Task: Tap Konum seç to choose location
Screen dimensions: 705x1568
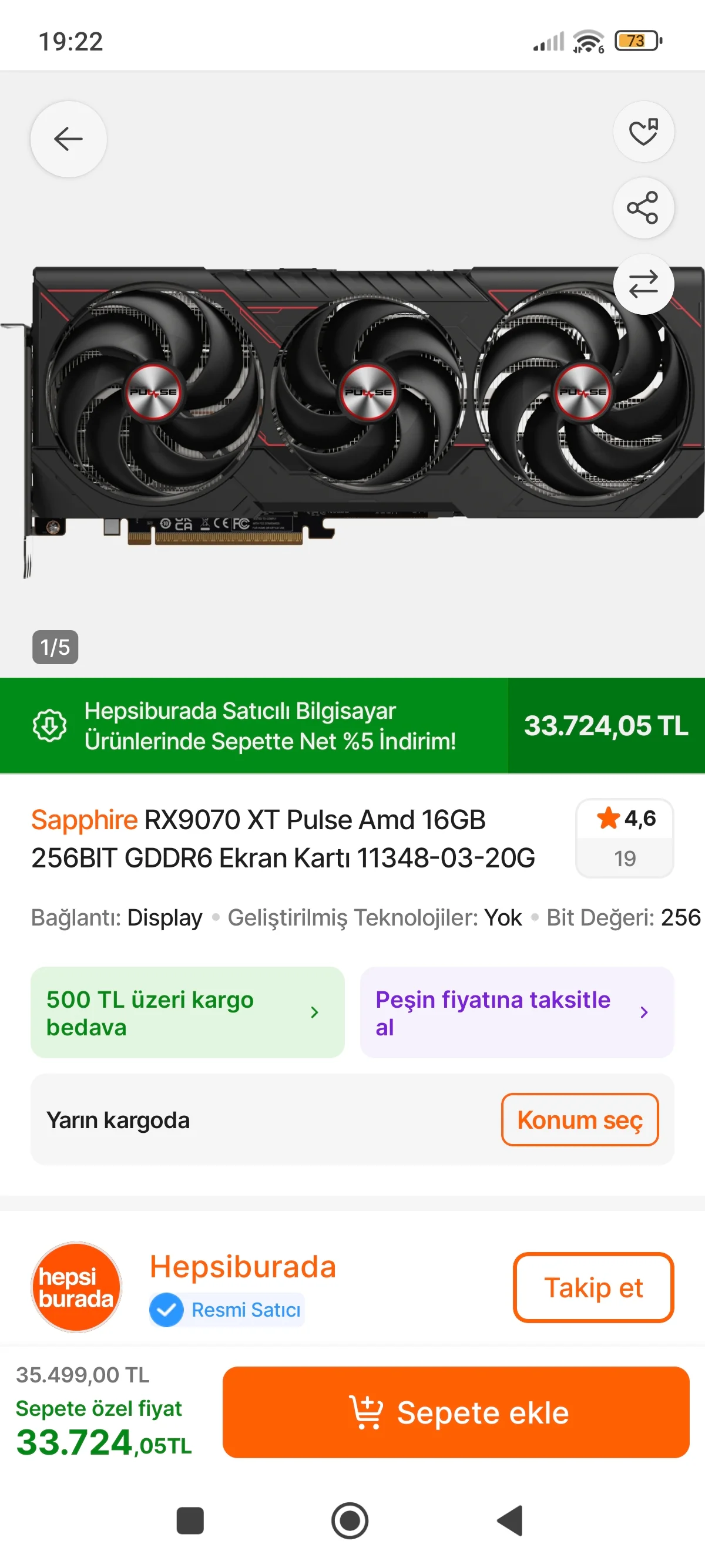Action: coord(579,1119)
